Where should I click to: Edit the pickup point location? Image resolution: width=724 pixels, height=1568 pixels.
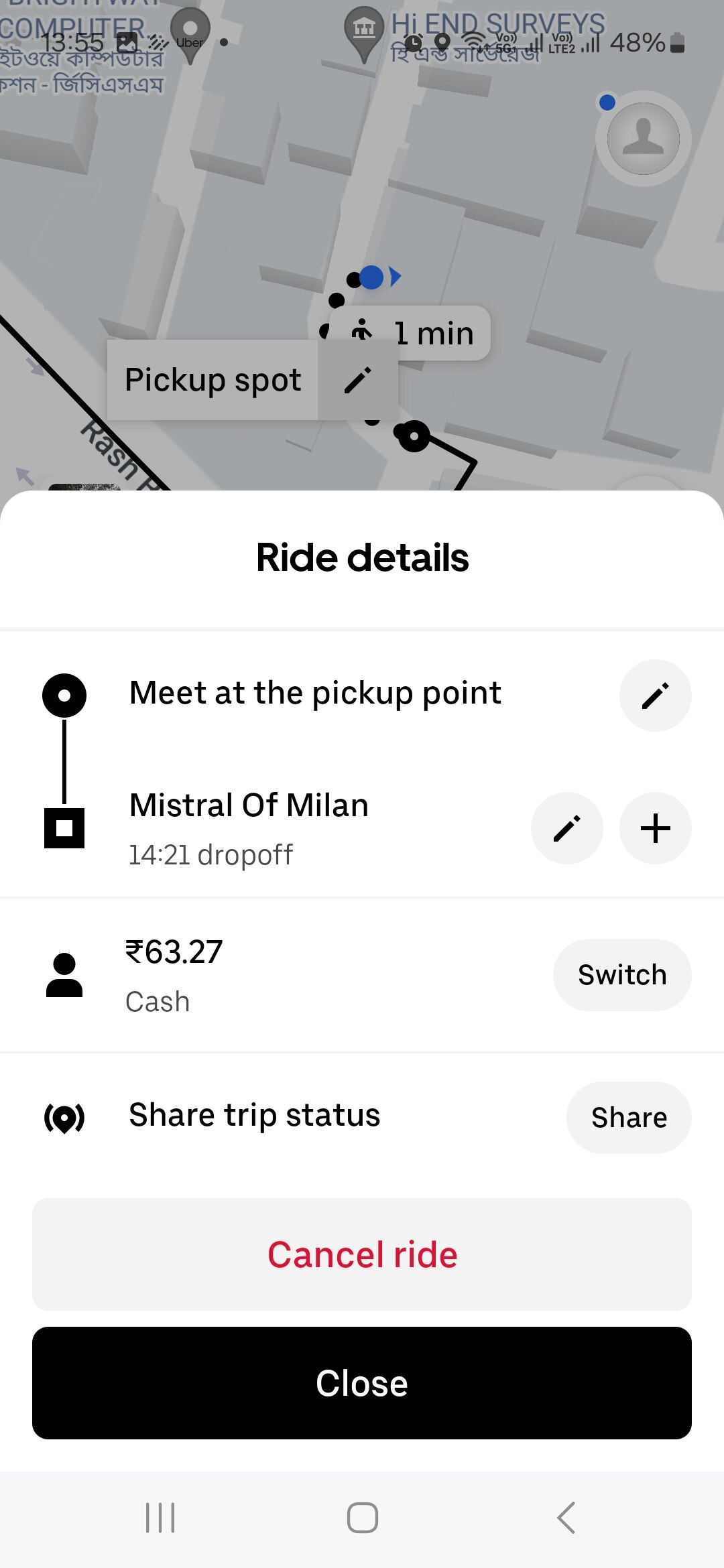click(x=655, y=696)
